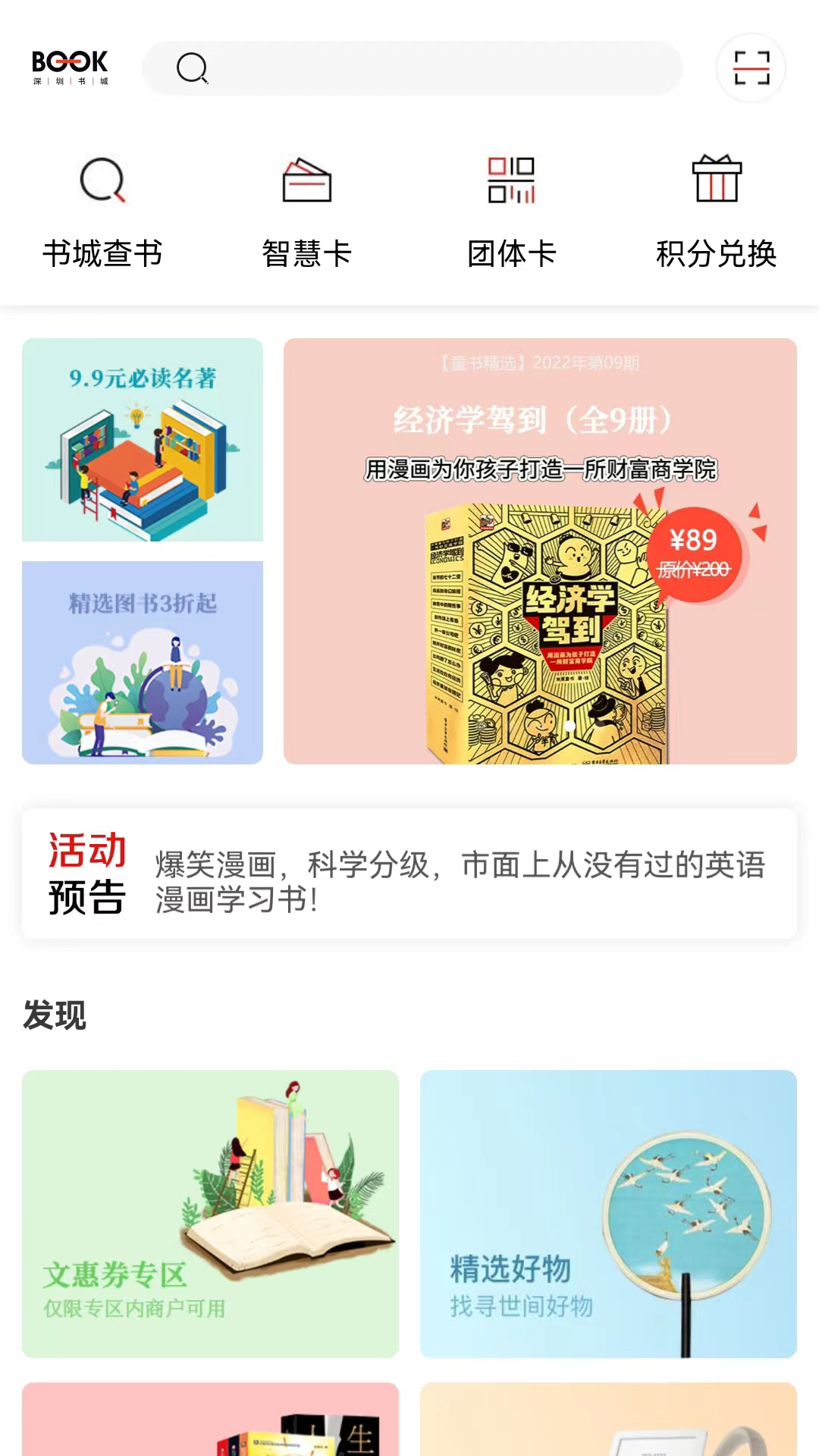Open the 精选好物 card
The image size is (819, 1456).
coord(608,1213)
